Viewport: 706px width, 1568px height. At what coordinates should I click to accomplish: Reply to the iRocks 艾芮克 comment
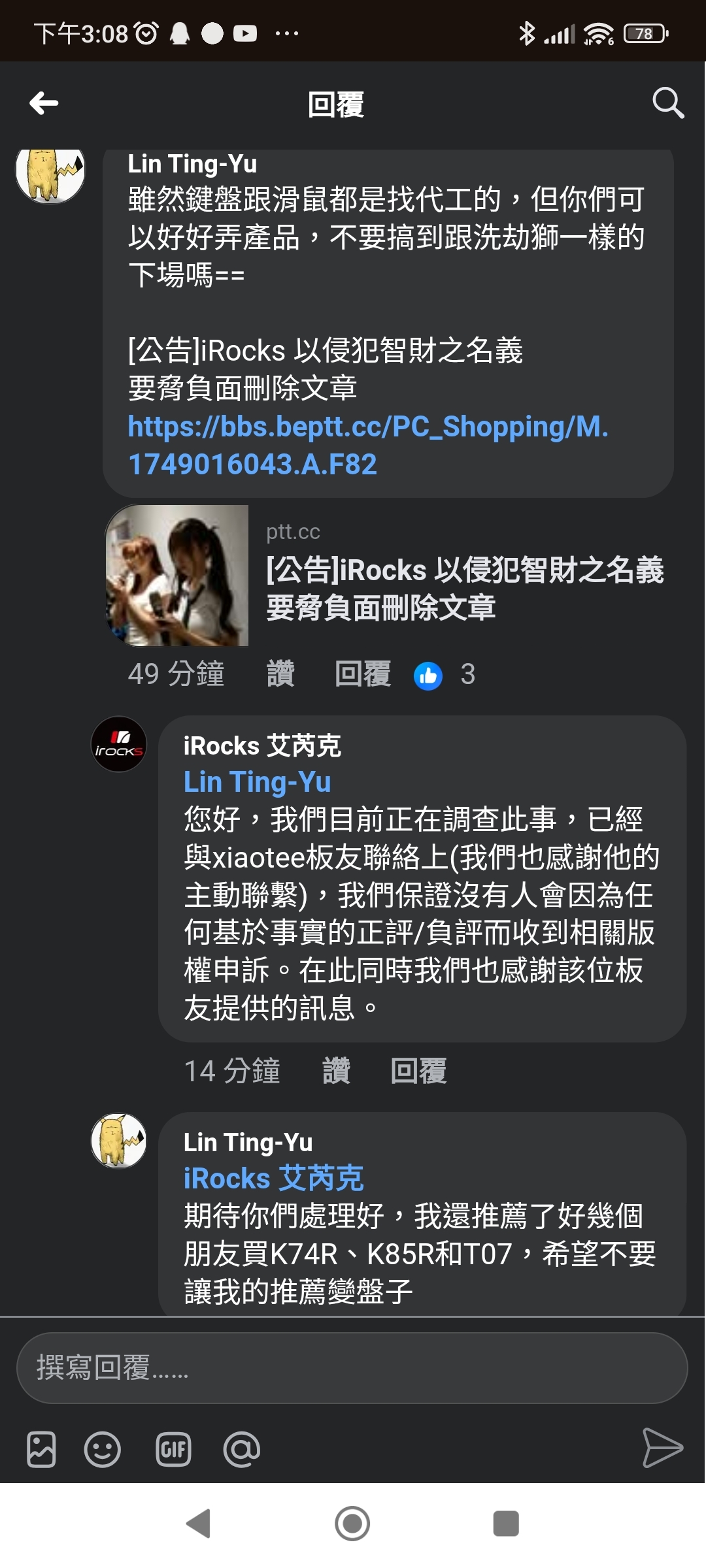418,1071
